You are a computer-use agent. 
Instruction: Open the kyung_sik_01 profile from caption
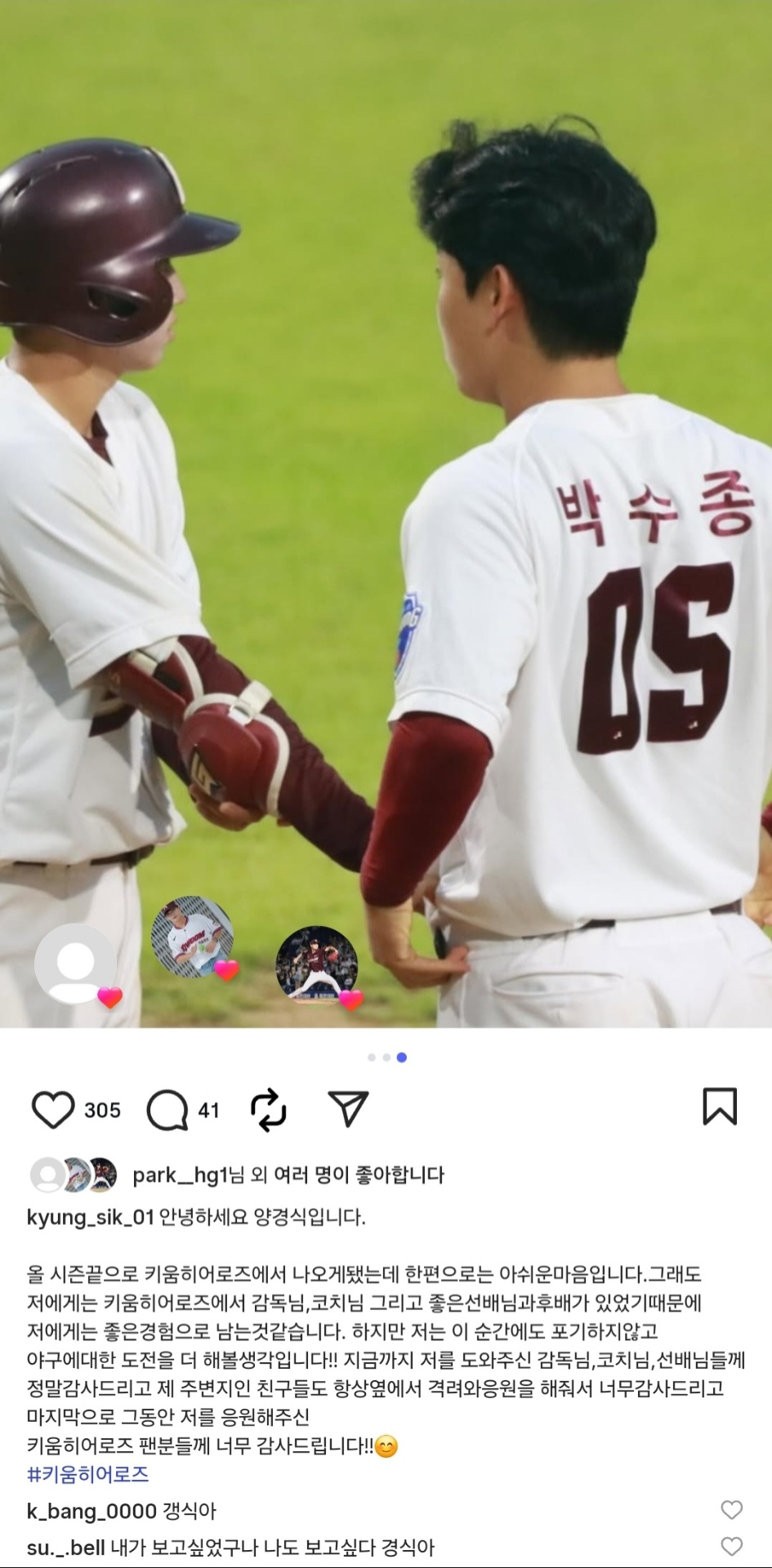point(90,1218)
